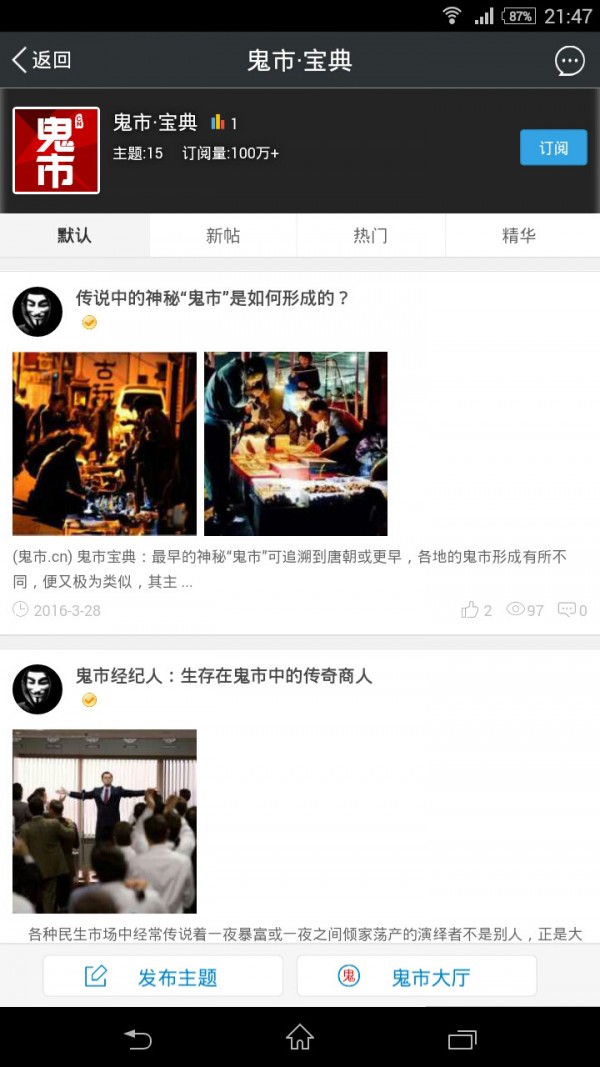
Task: View the photo in the 鬼市经纪人 post
Action: (x=104, y=821)
